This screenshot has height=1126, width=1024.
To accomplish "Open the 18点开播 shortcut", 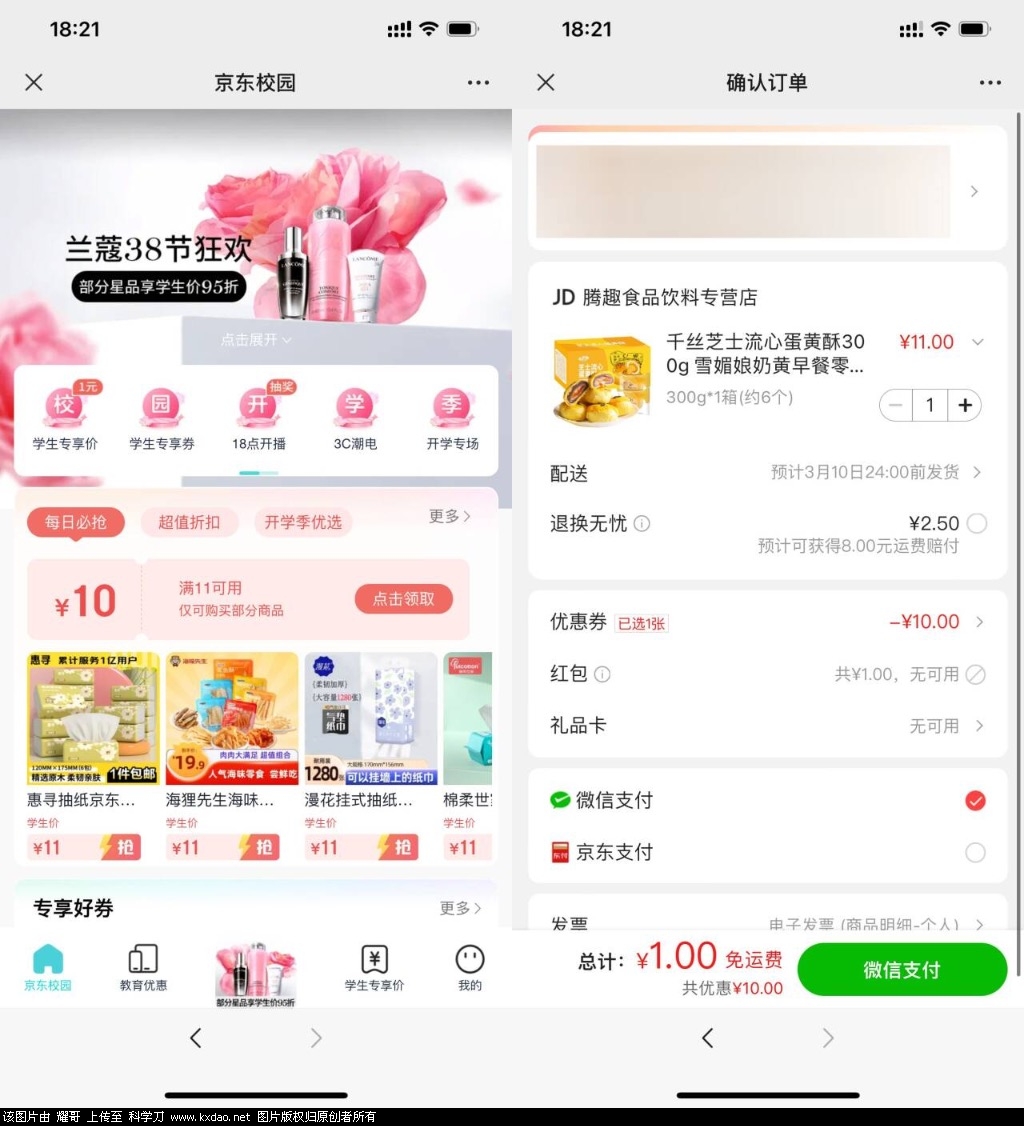I will [x=258, y=418].
